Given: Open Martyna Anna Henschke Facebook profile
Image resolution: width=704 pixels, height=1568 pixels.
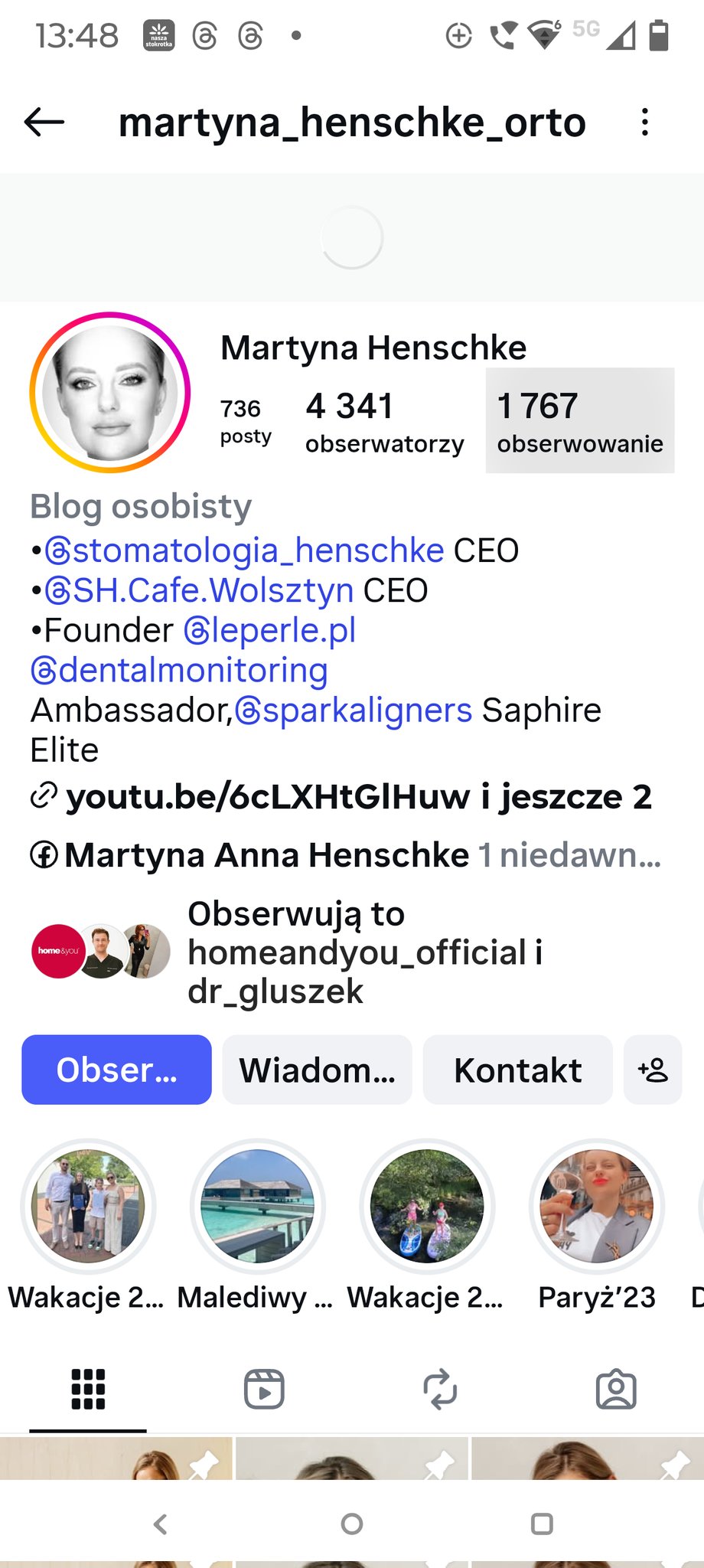Looking at the screenshot, I should pos(266,855).
